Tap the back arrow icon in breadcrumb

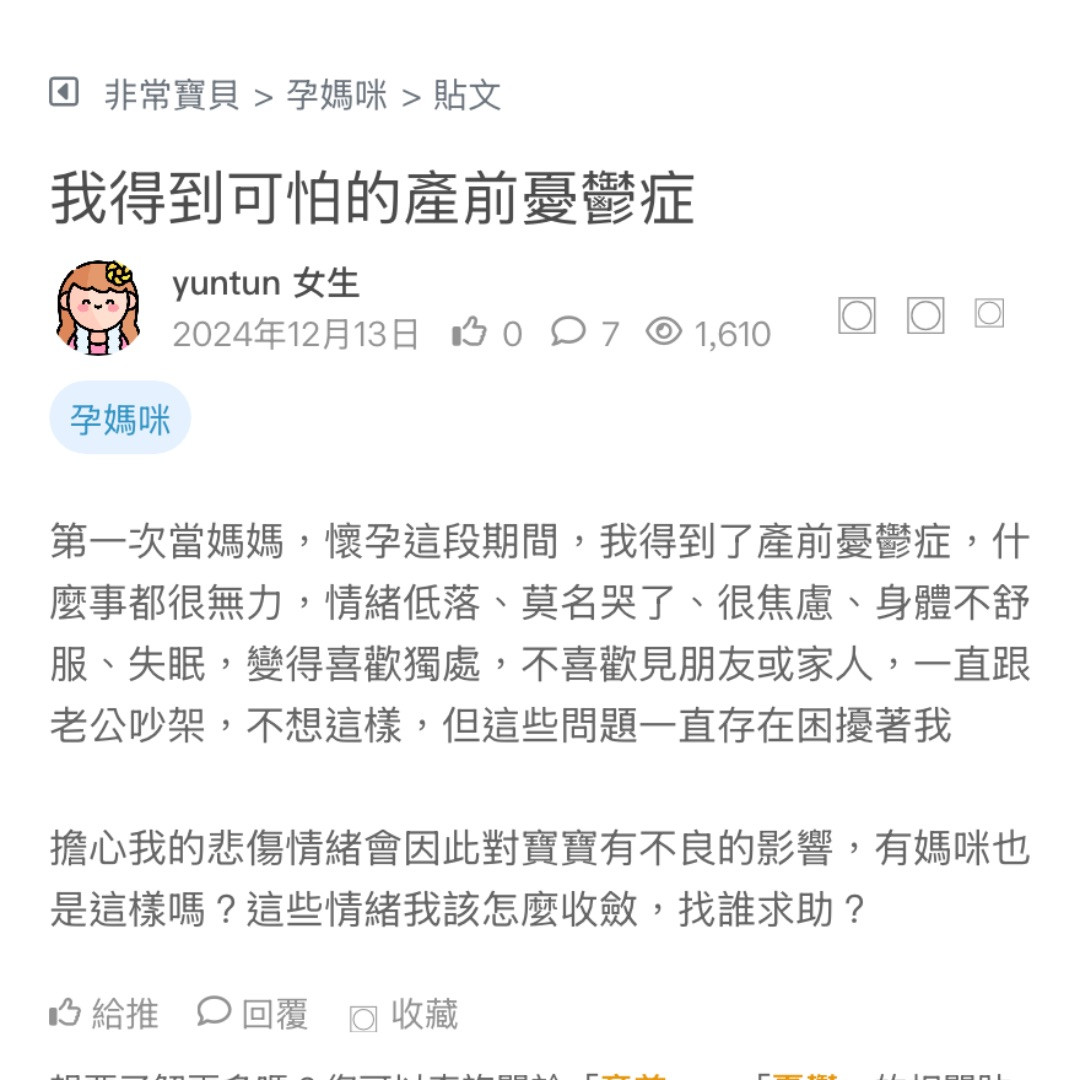coord(64,93)
